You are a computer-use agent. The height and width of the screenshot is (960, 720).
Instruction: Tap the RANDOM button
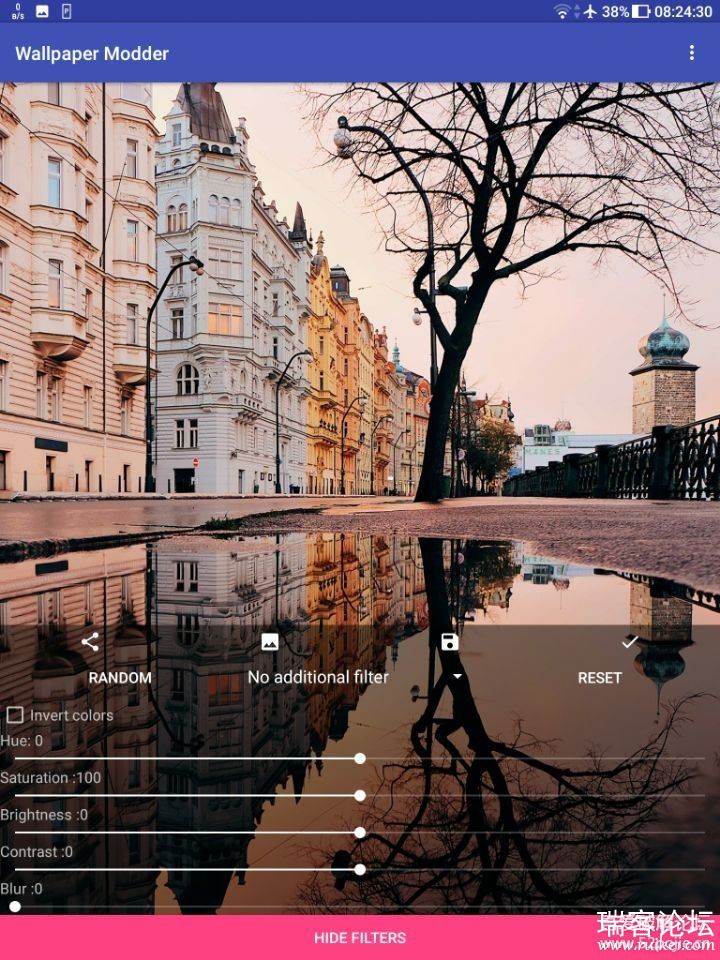pos(120,678)
